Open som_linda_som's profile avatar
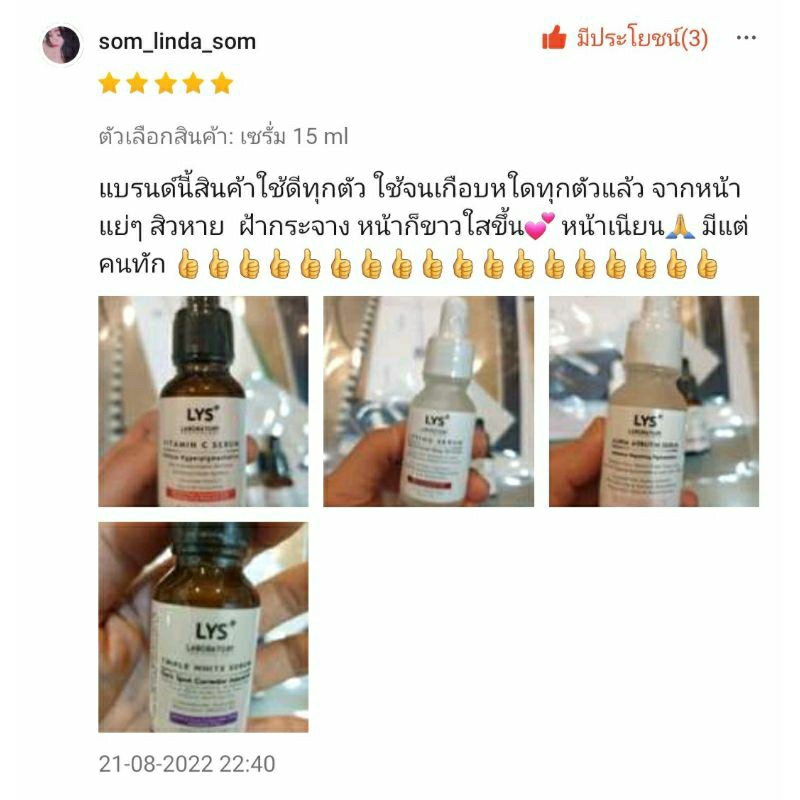 tap(62, 44)
